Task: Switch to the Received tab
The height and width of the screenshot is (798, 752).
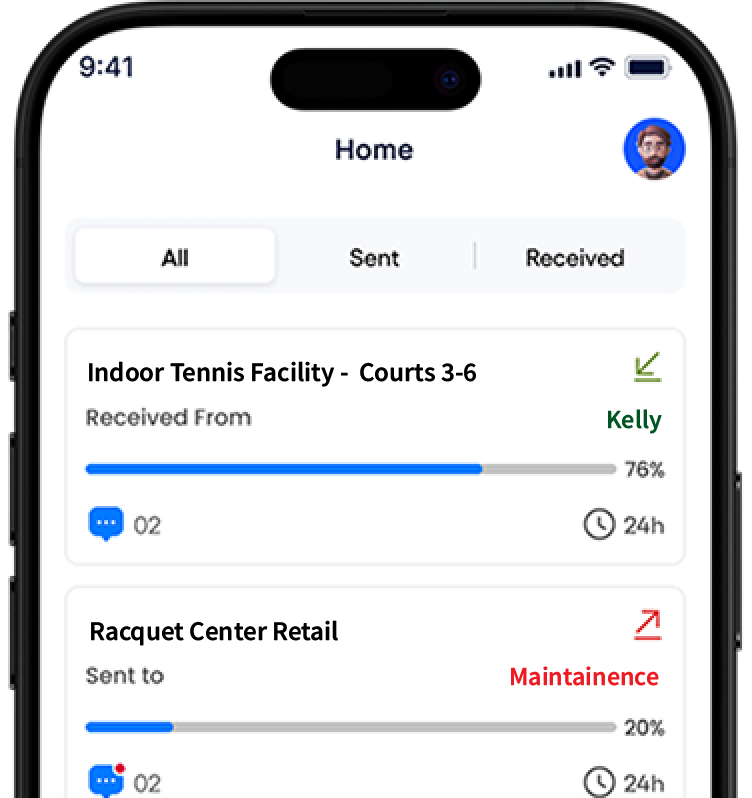Action: (574, 257)
